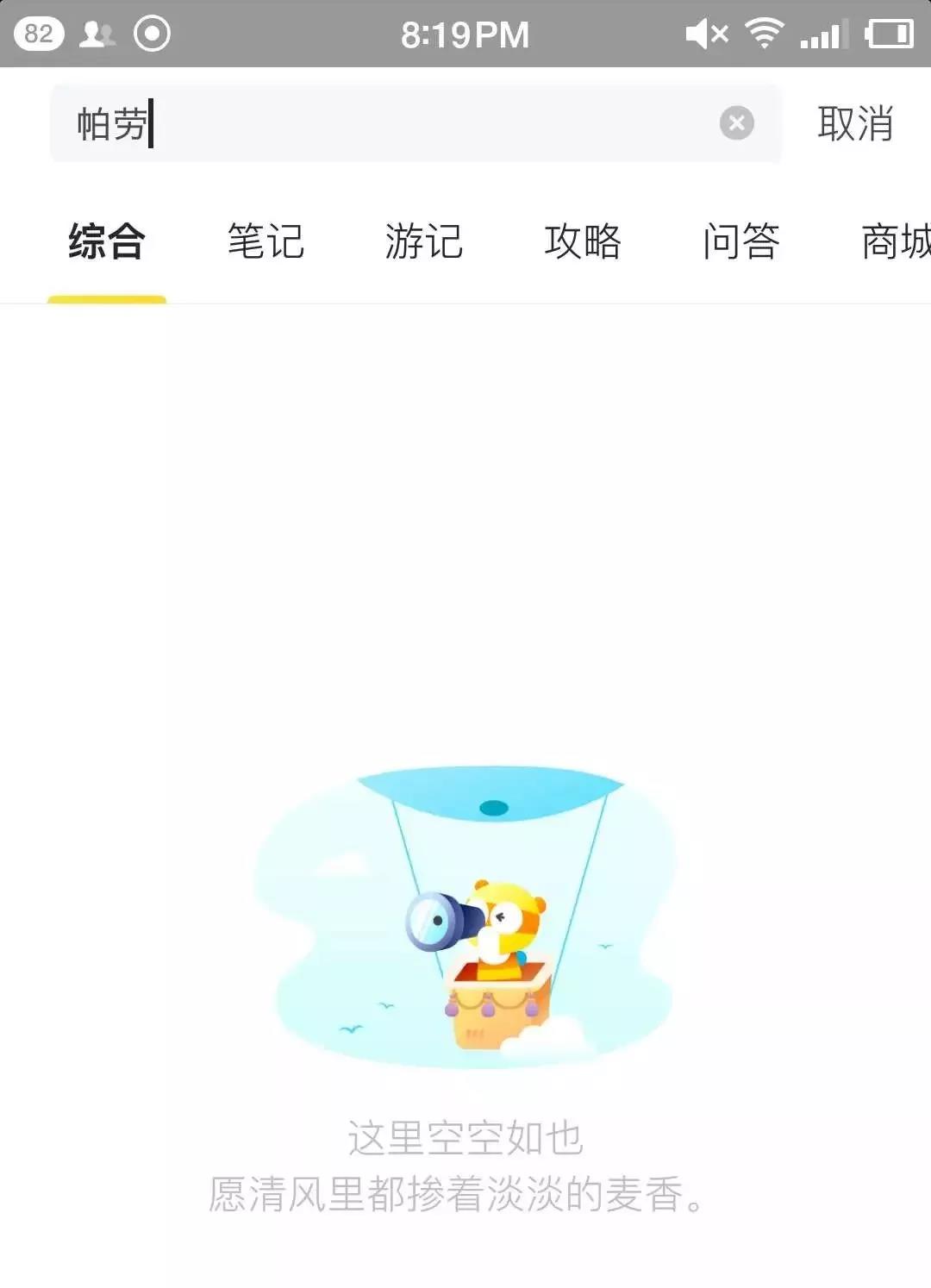The width and height of the screenshot is (931, 1288).
Task: Switch to the 游记 tab
Action: click(x=424, y=241)
